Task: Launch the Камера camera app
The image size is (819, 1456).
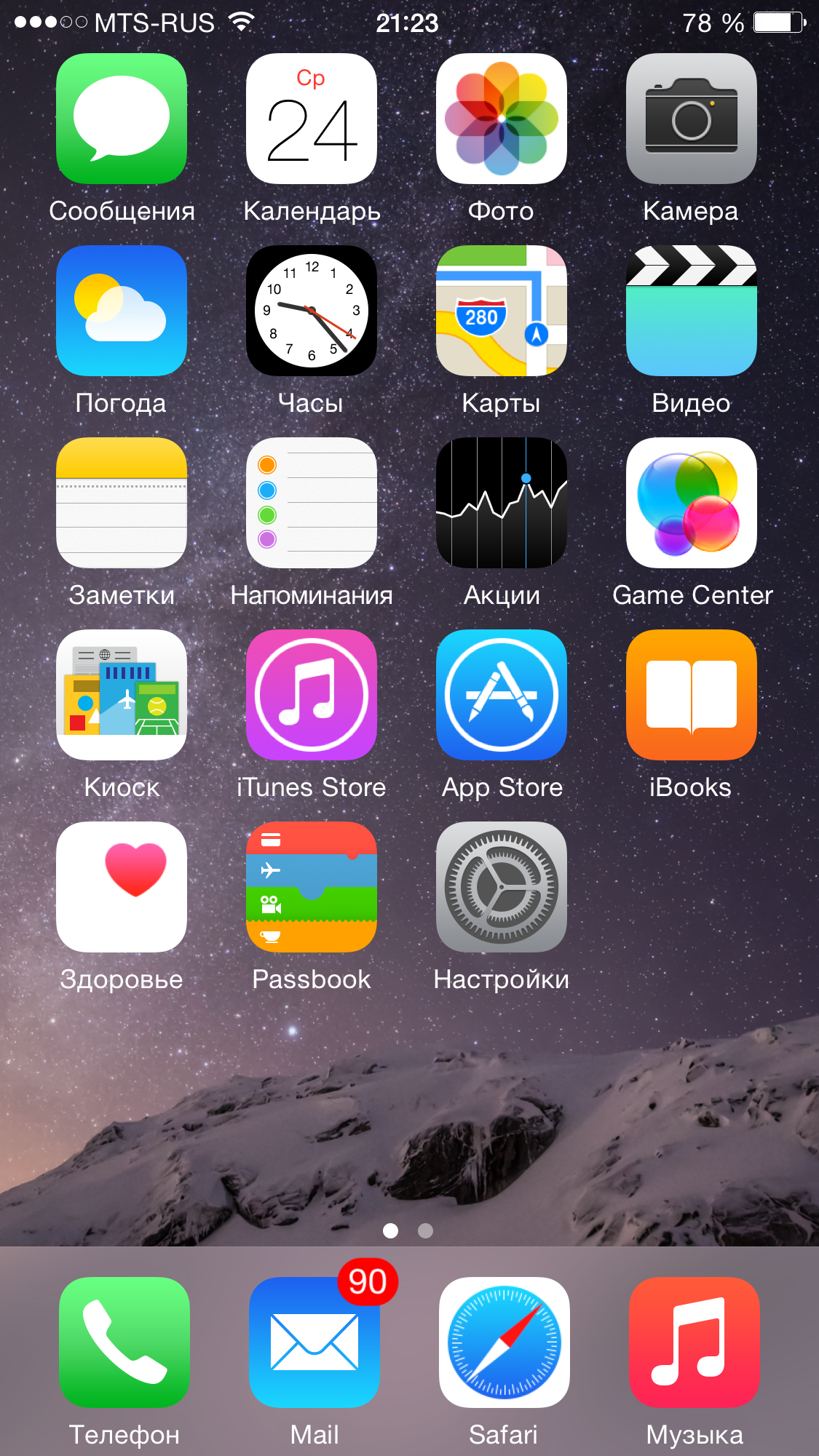Action: click(x=692, y=119)
